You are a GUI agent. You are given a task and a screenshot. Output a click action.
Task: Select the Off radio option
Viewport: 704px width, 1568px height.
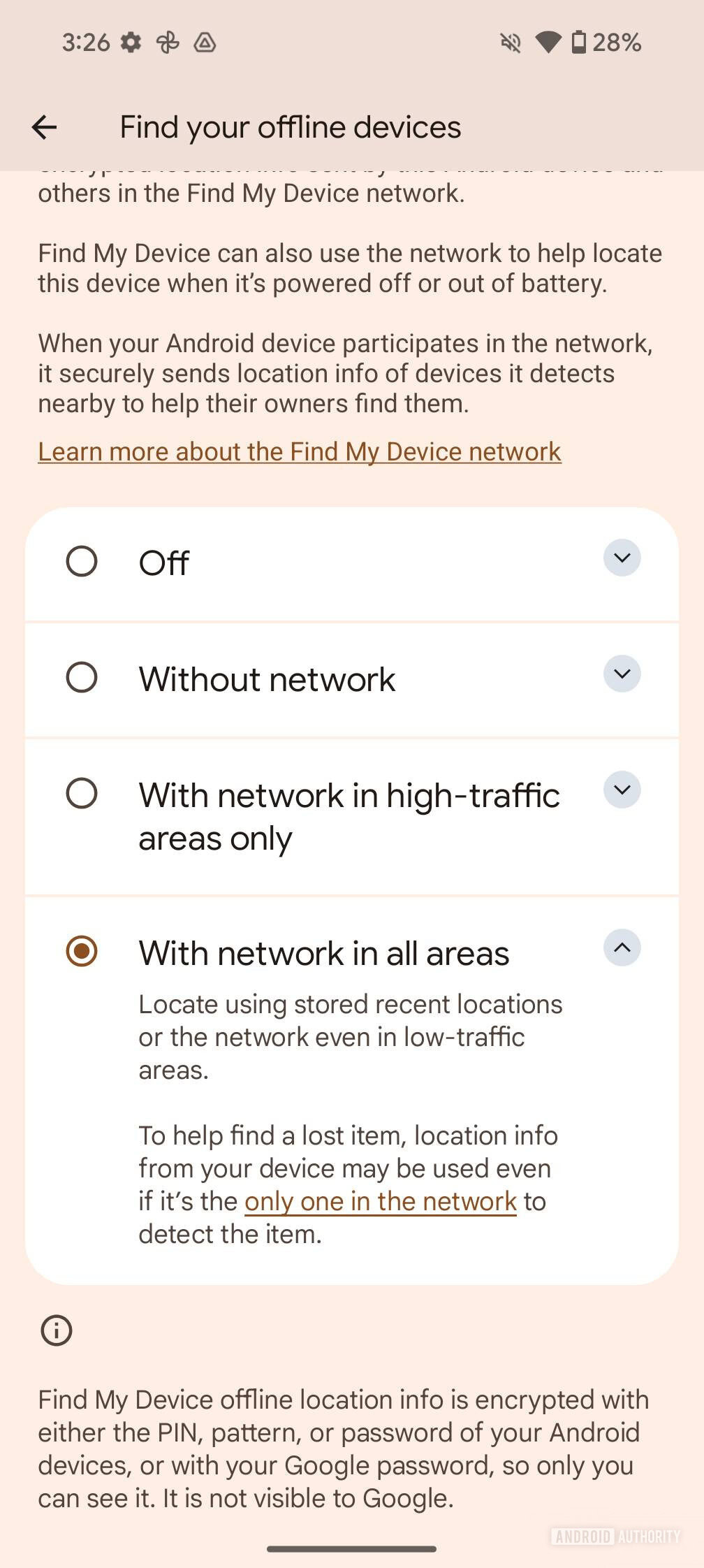tap(82, 562)
